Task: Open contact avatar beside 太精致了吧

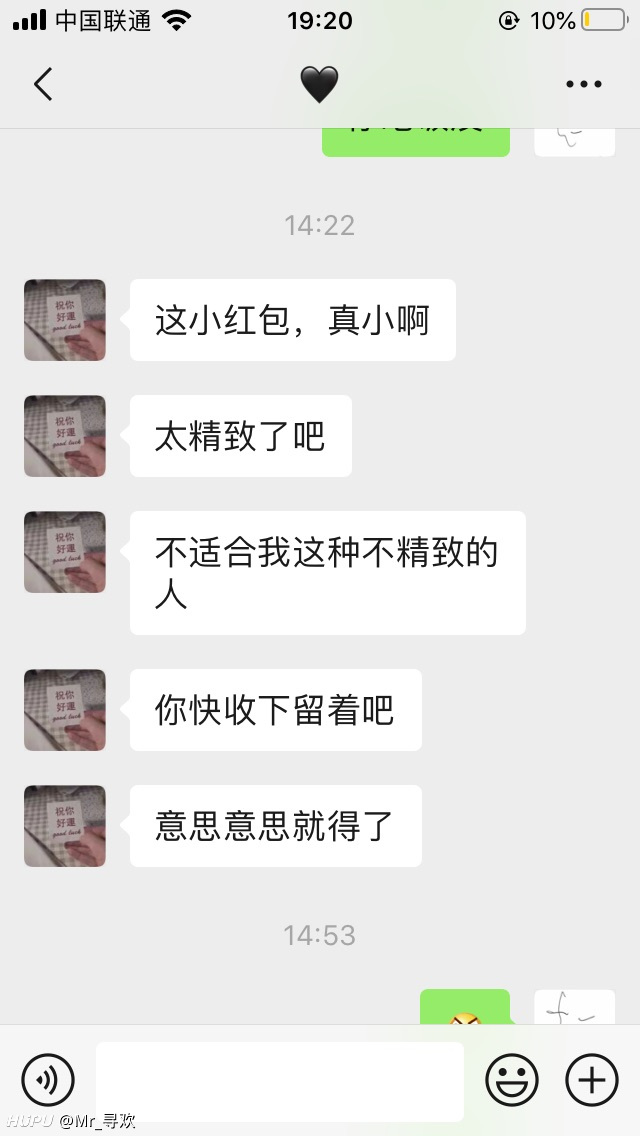Action: 65,436
